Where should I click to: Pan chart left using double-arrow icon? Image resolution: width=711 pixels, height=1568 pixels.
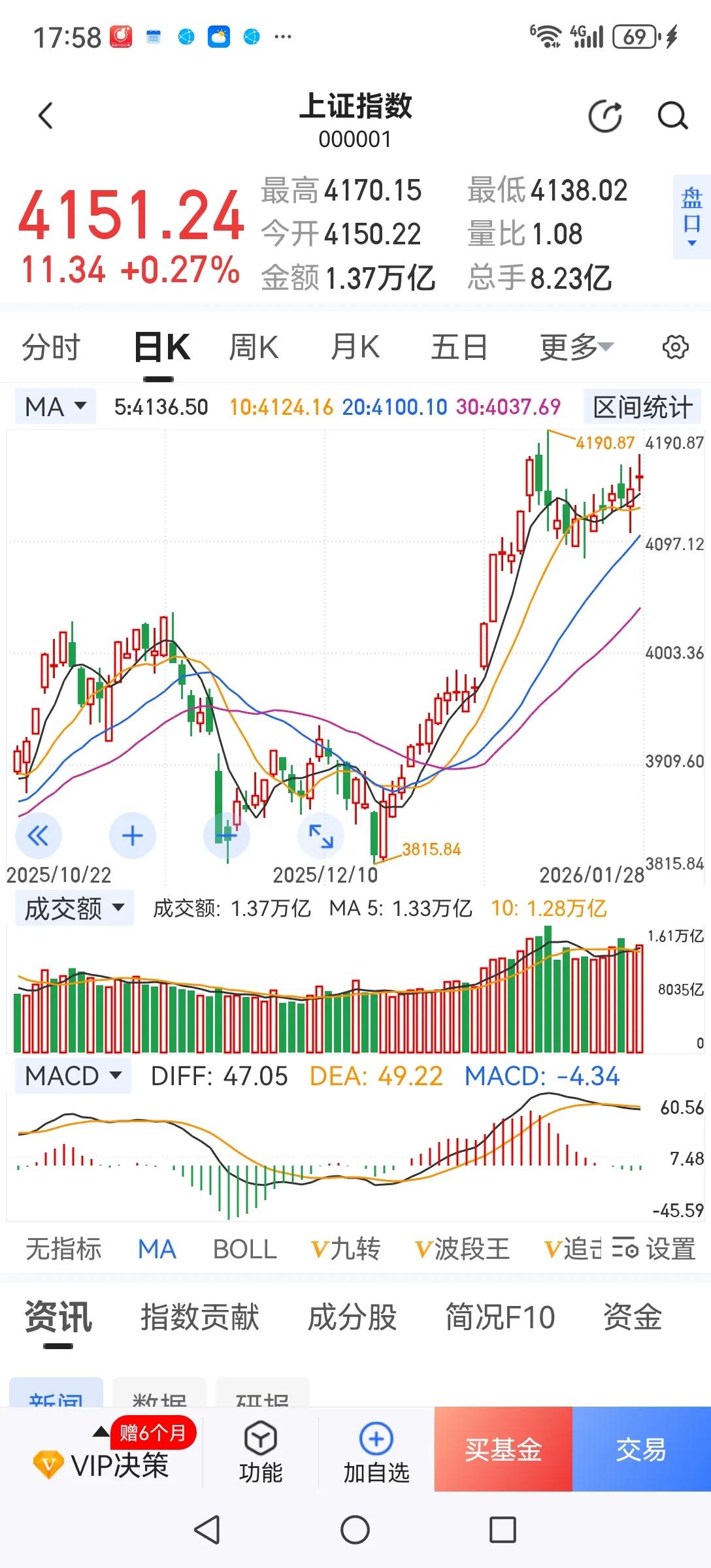[x=39, y=835]
